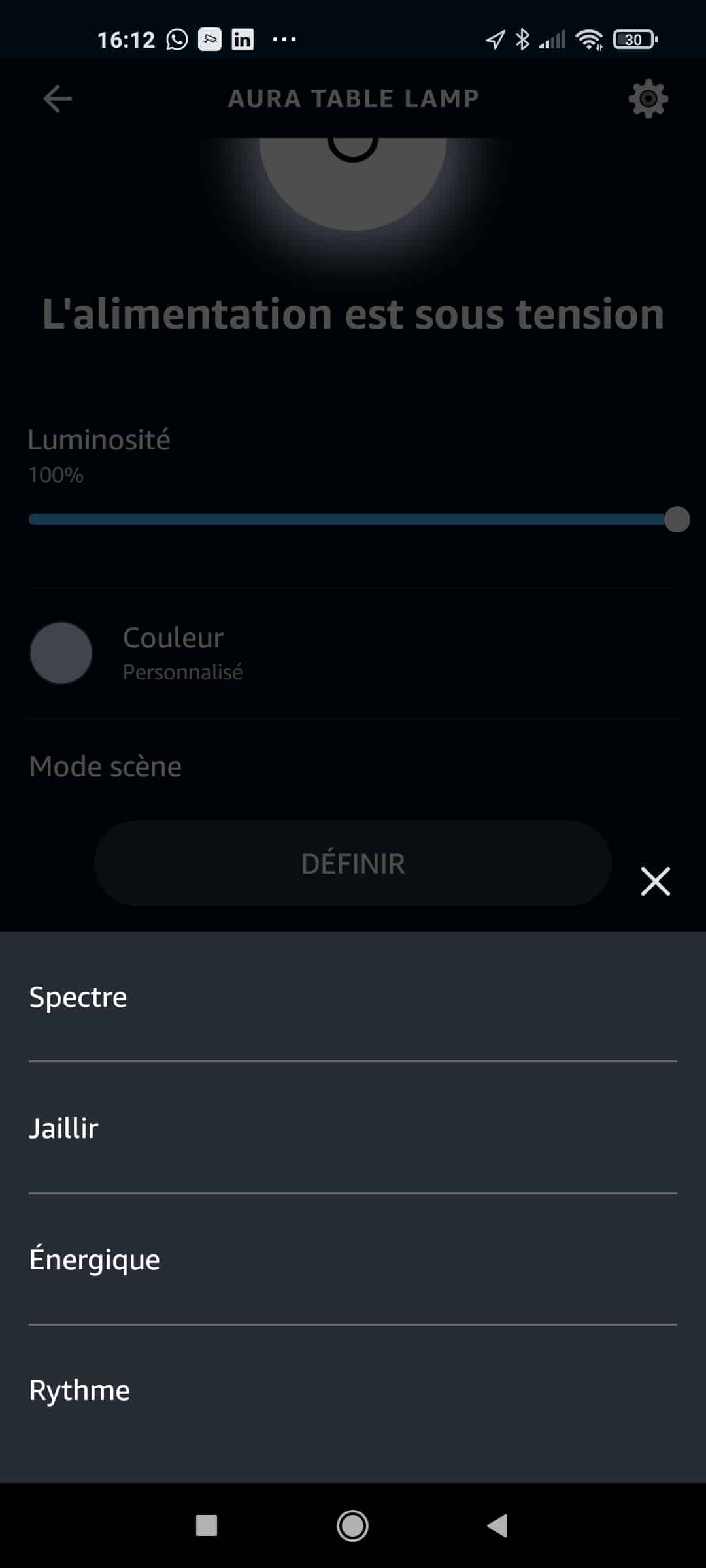This screenshot has width=706, height=1568.
Task: Open the lamp settings gear
Action: pyautogui.click(x=648, y=99)
